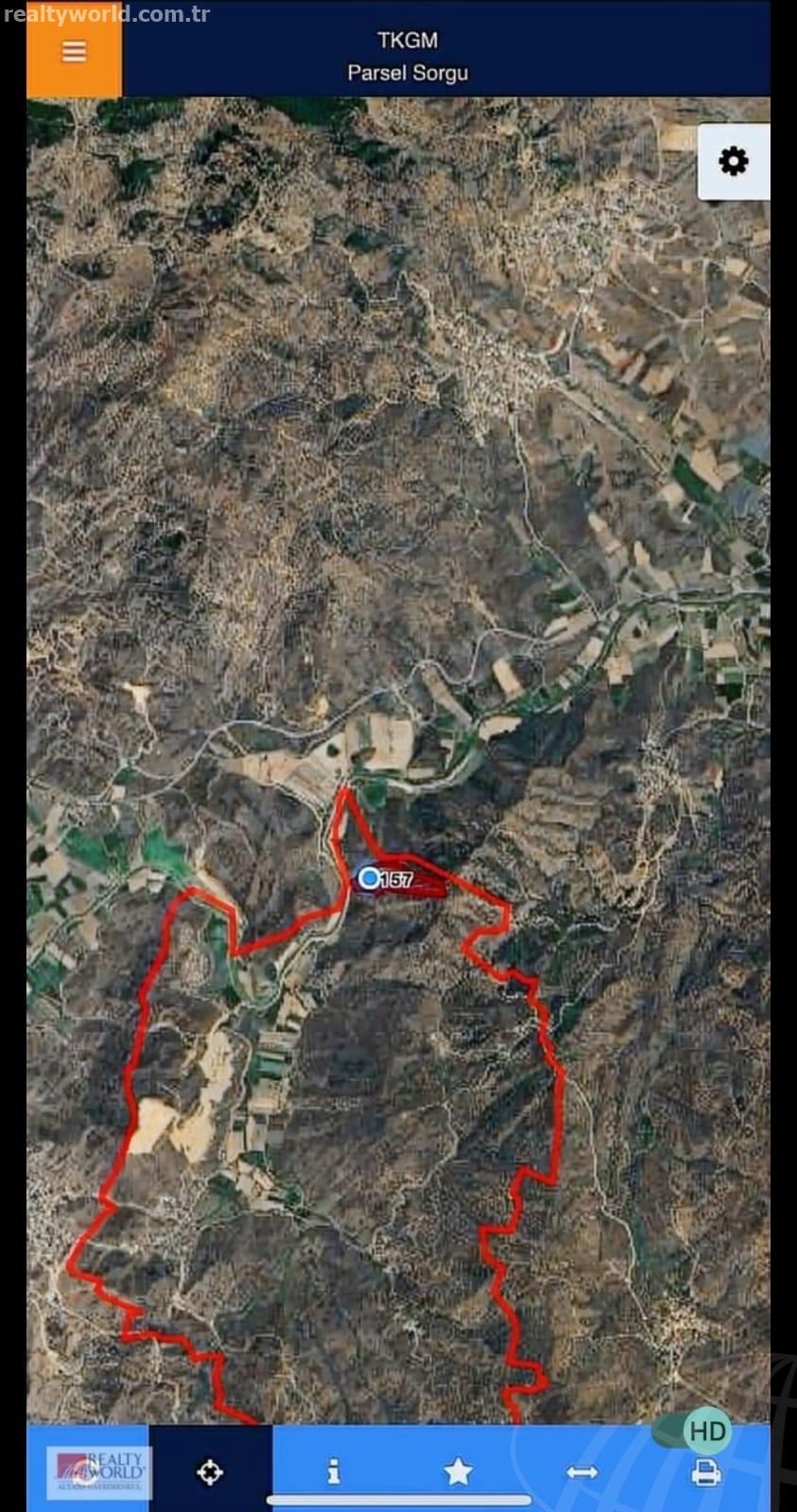Select the measure distance arrow tool

pos(581,1471)
